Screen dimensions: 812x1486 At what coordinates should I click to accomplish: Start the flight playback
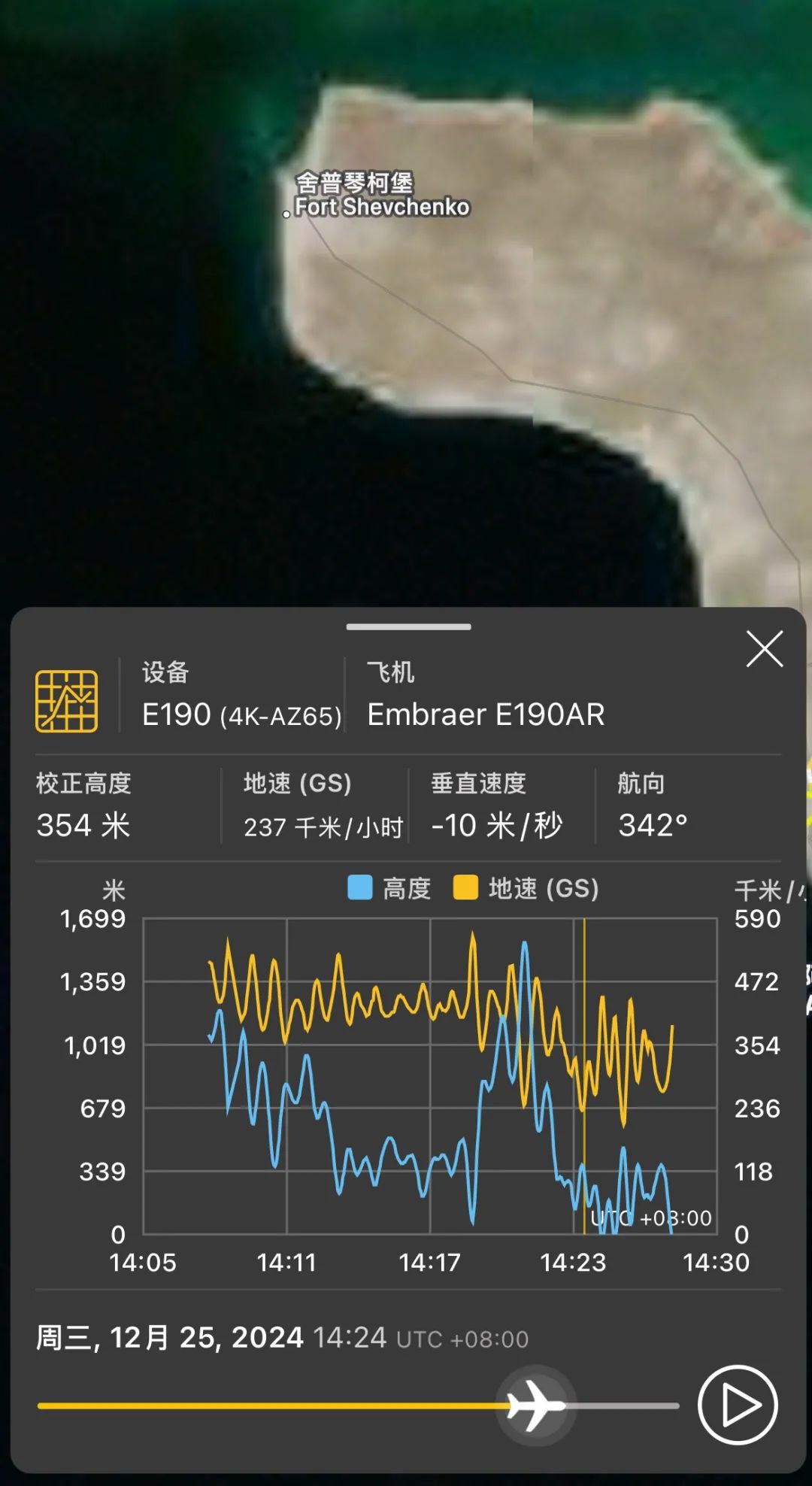click(x=738, y=1405)
